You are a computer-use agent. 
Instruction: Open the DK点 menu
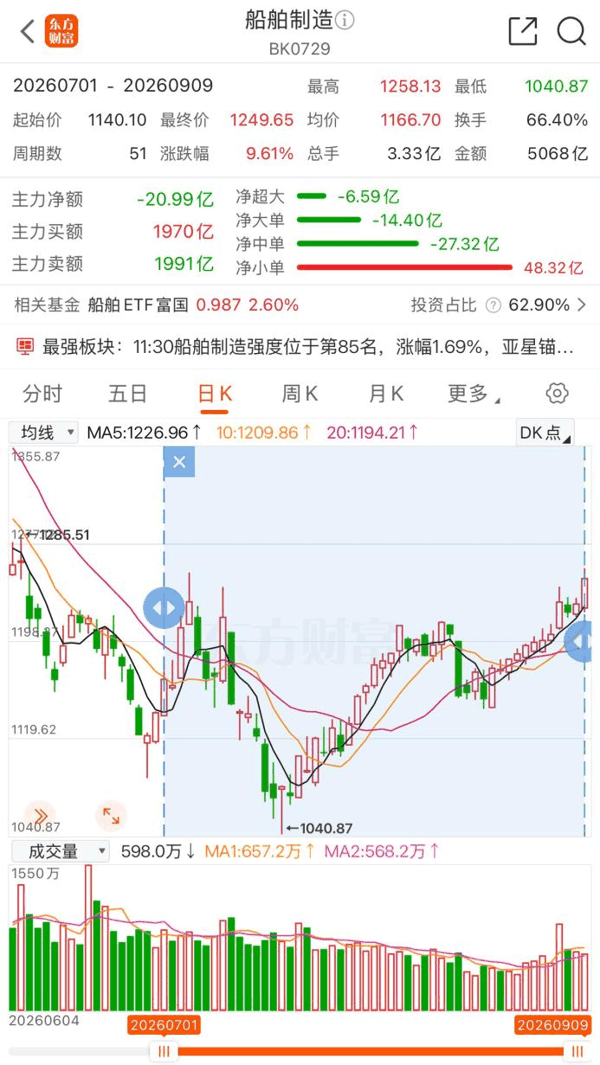(x=545, y=432)
